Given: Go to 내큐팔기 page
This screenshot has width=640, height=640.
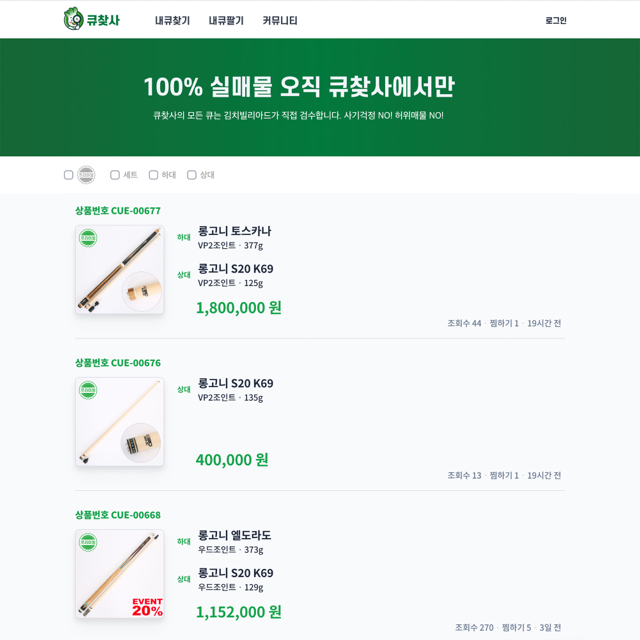Looking at the screenshot, I should click(x=226, y=20).
